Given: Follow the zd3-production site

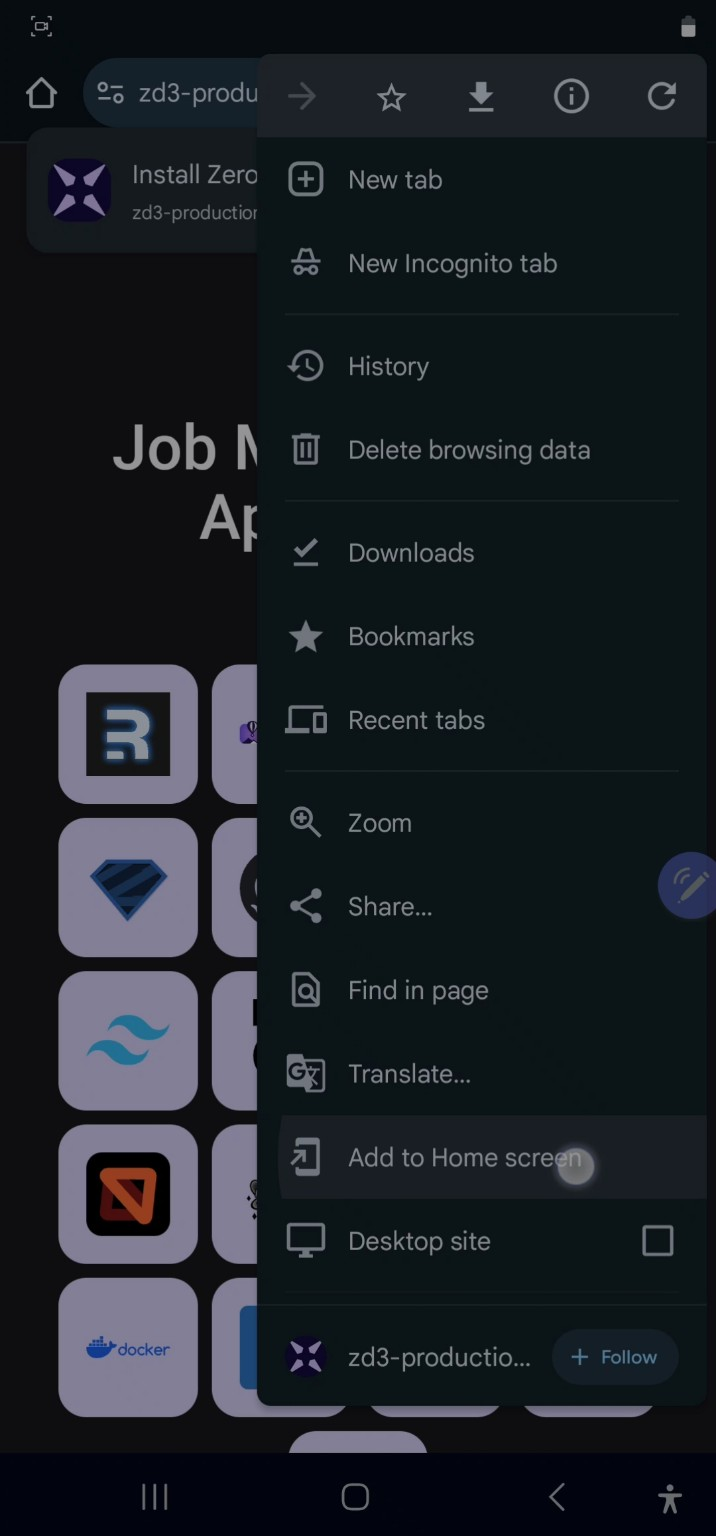Looking at the screenshot, I should click(614, 1357).
